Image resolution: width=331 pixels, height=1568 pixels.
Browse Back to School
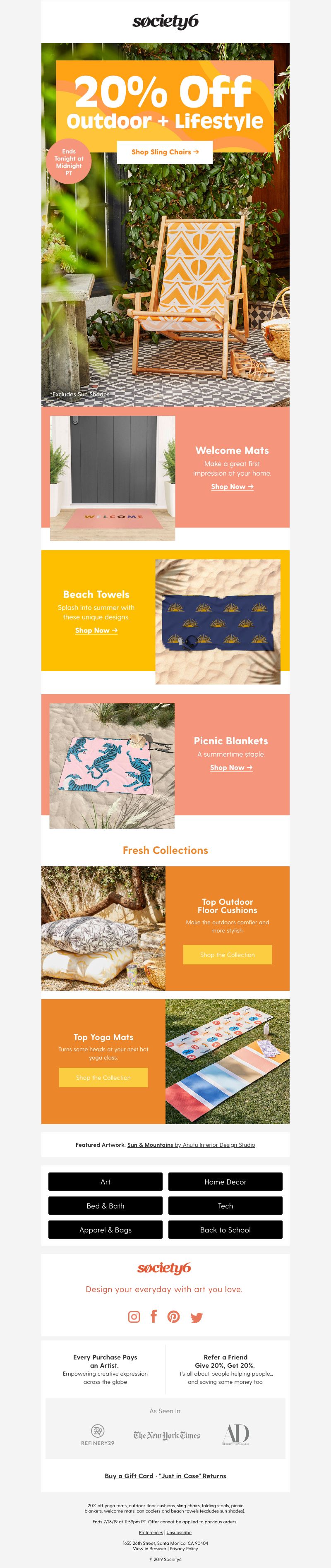pyautogui.click(x=225, y=1230)
